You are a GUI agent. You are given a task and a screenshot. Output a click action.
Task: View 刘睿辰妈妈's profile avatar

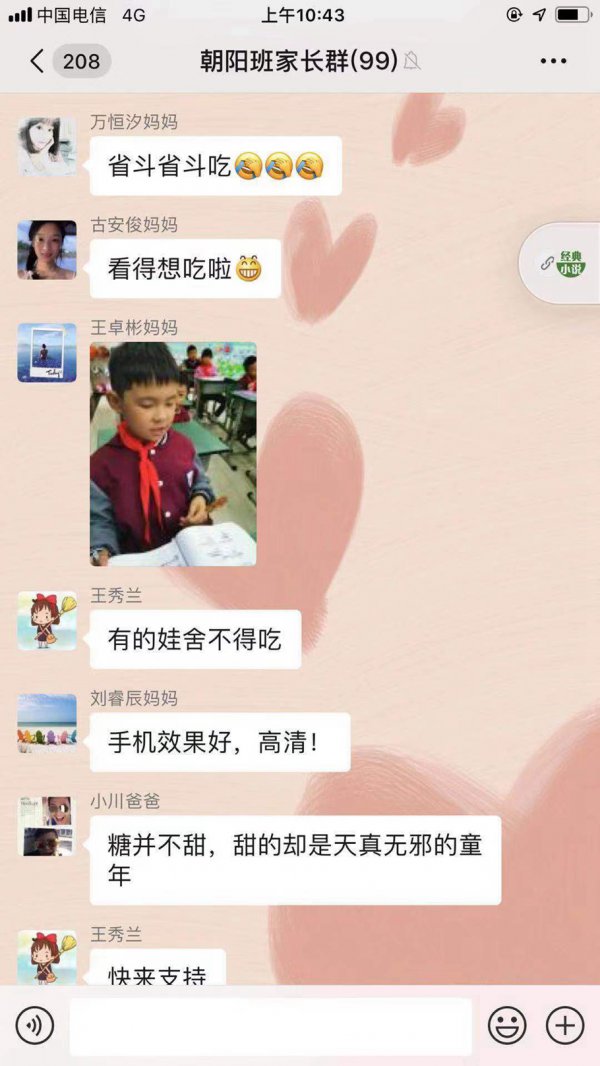click(47, 723)
